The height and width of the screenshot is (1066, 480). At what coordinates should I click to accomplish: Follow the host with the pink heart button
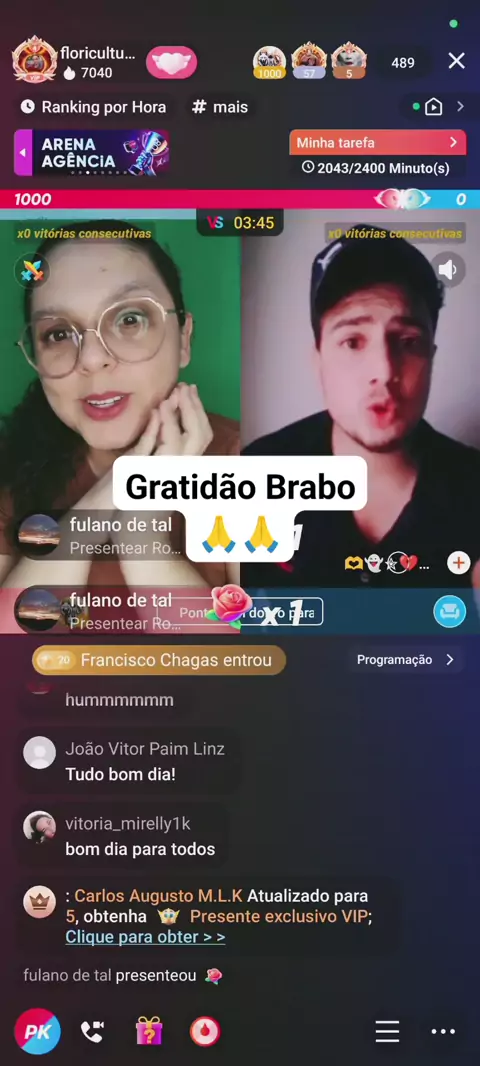tap(171, 63)
